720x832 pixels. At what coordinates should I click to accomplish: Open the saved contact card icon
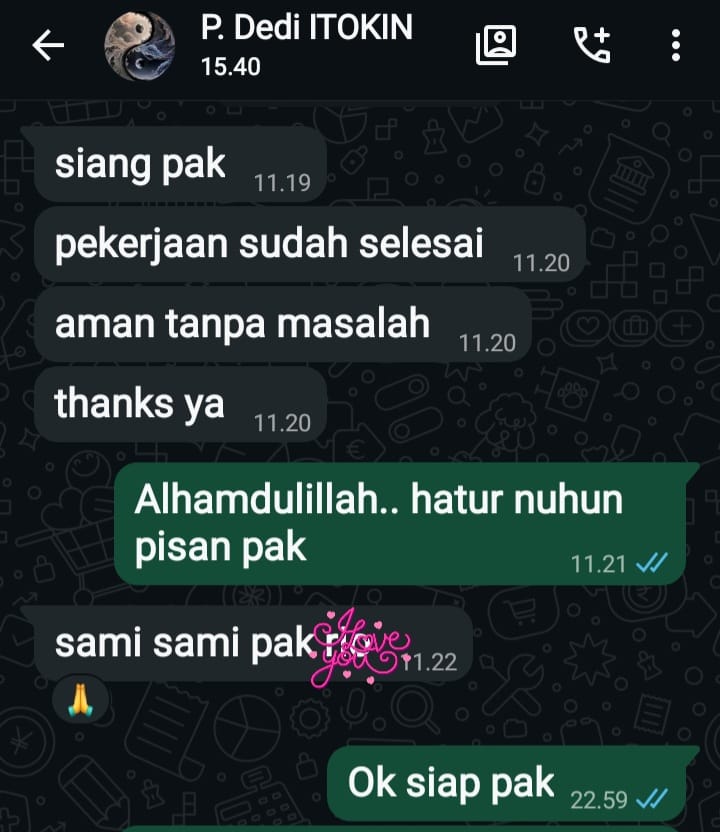496,45
